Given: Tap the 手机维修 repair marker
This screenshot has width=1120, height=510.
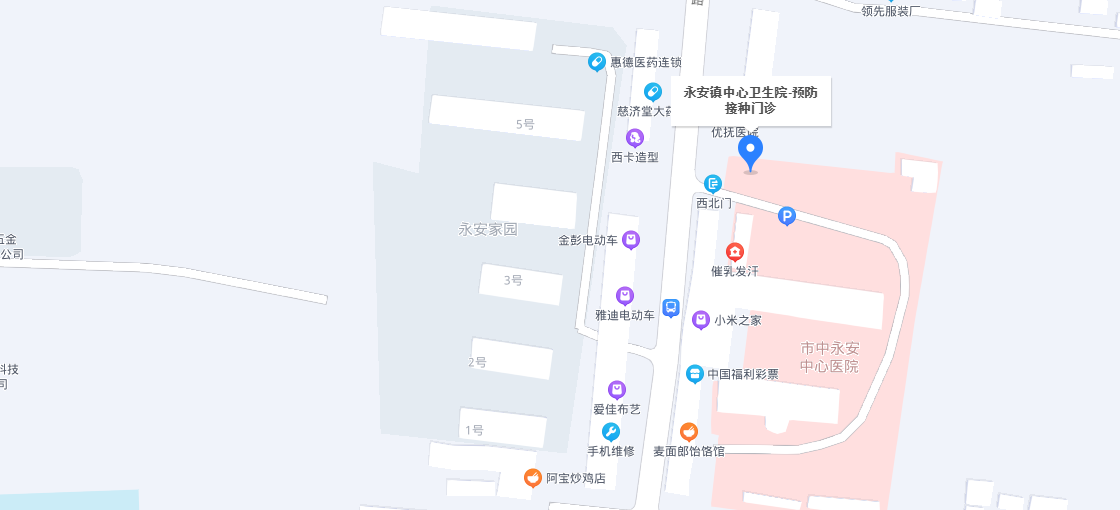Looking at the screenshot, I should pos(611,432).
